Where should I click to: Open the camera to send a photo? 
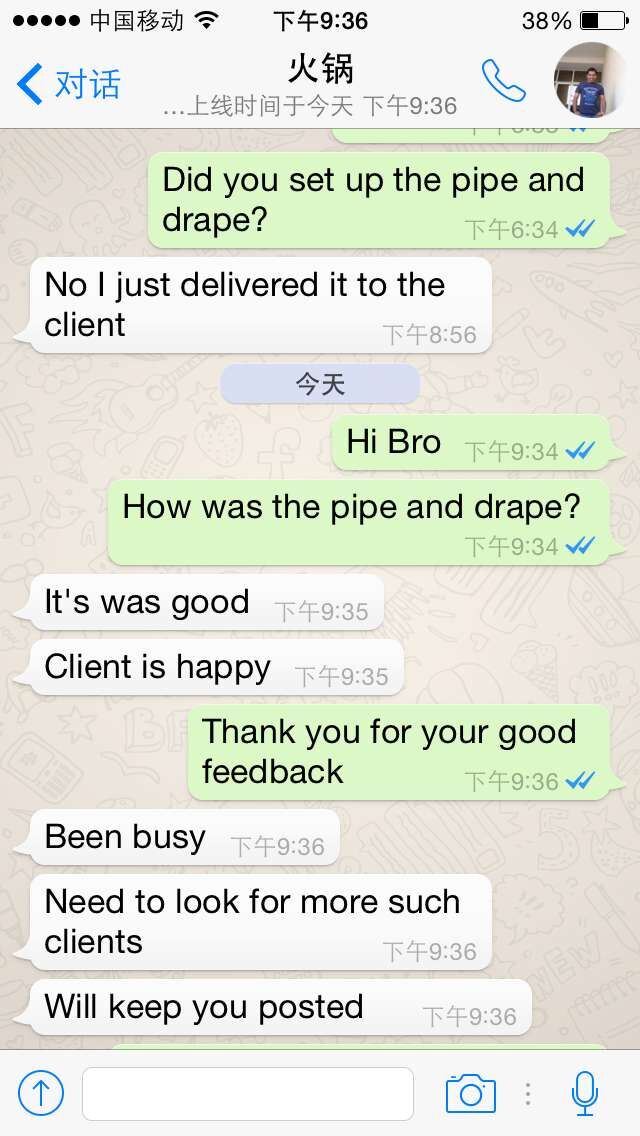point(470,1093)
